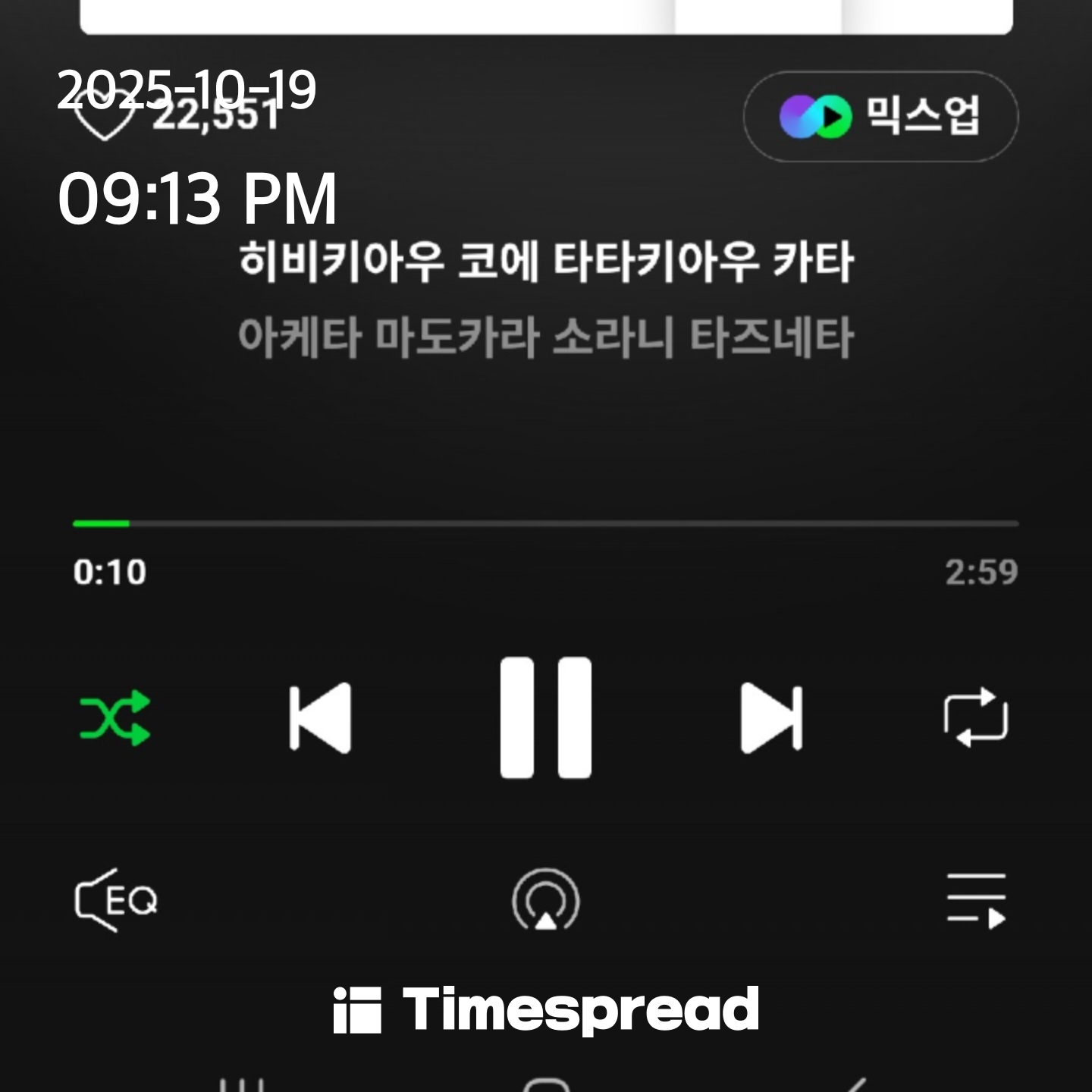Skip to the next track
The width and height of the screenshot is (1092, 1092).
click(x=771, y=717)
